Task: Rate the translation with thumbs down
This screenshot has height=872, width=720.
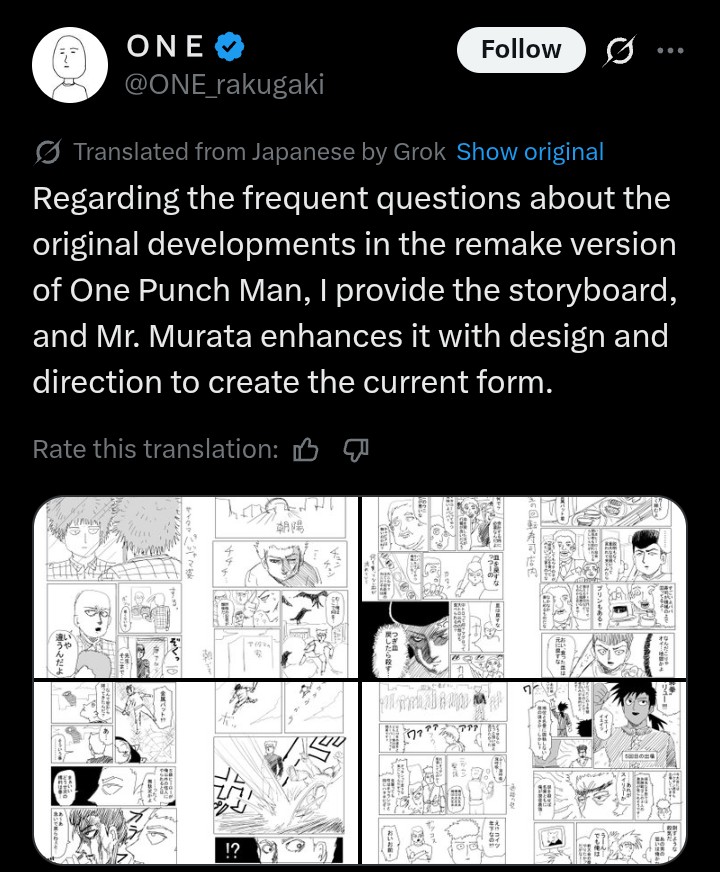Action: pos(356,451)
